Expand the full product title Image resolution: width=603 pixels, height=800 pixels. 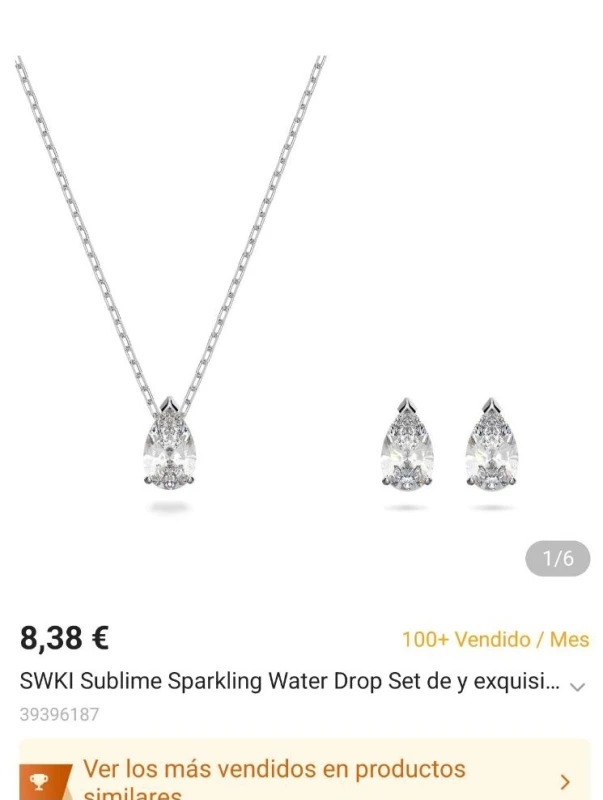coord(577,686)
